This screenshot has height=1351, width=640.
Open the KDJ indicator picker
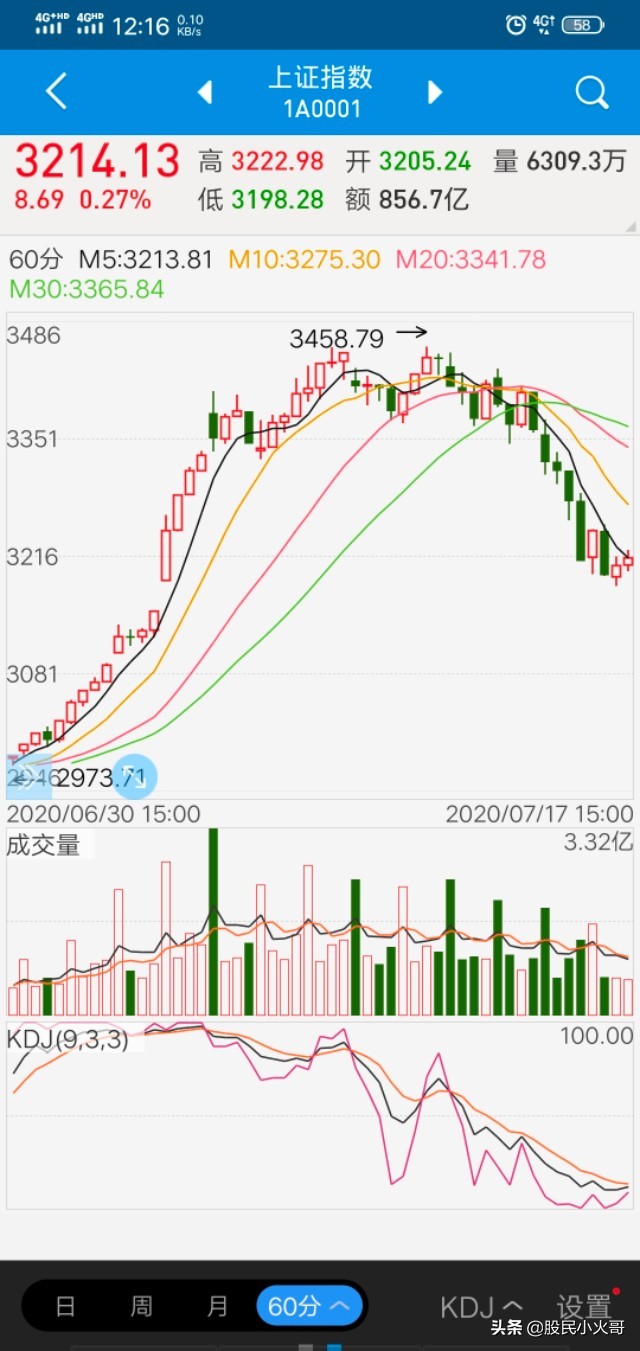482,1306
